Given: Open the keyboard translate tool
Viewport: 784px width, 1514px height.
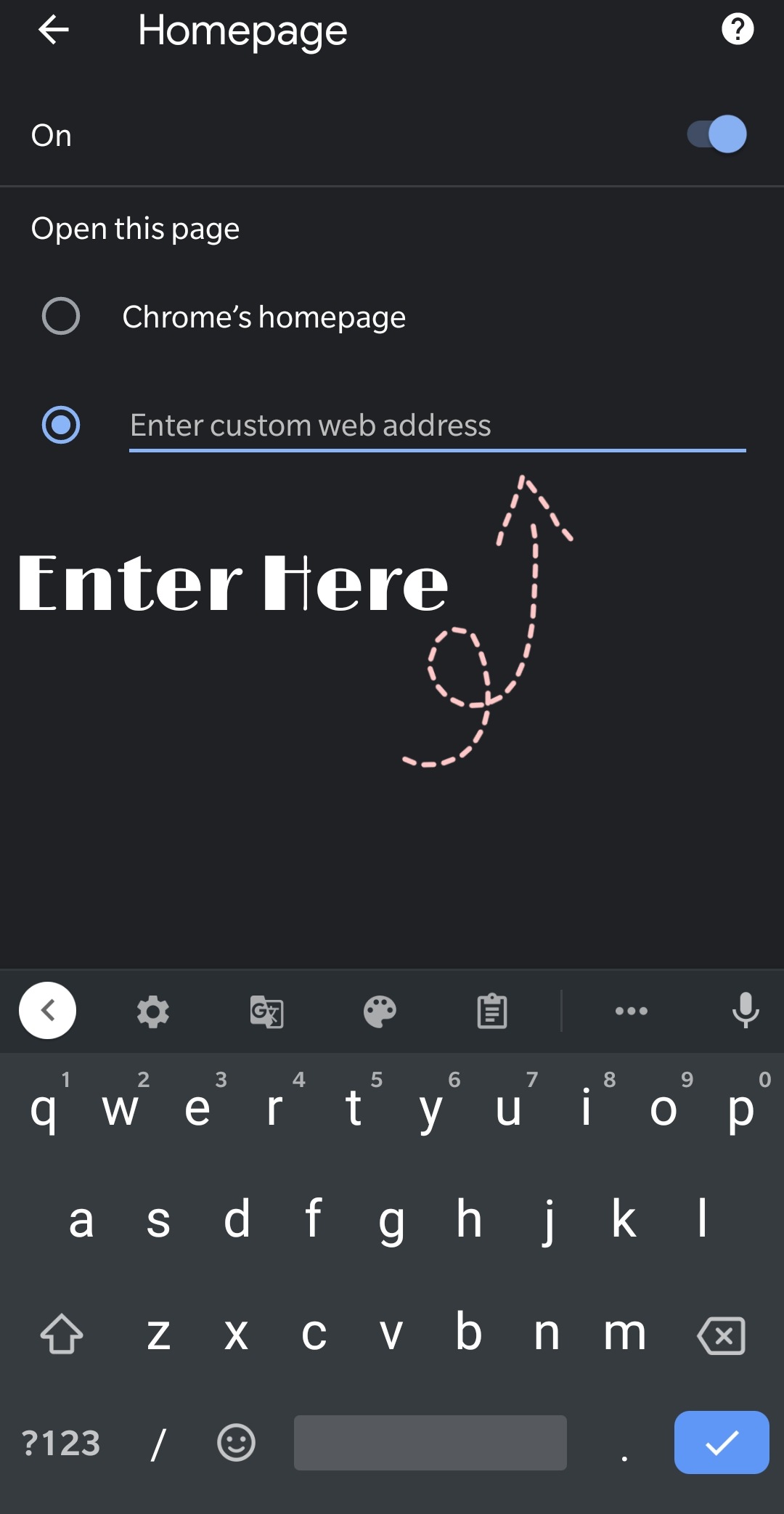Looking at the screenshot, I should (x=266, y=1011).
